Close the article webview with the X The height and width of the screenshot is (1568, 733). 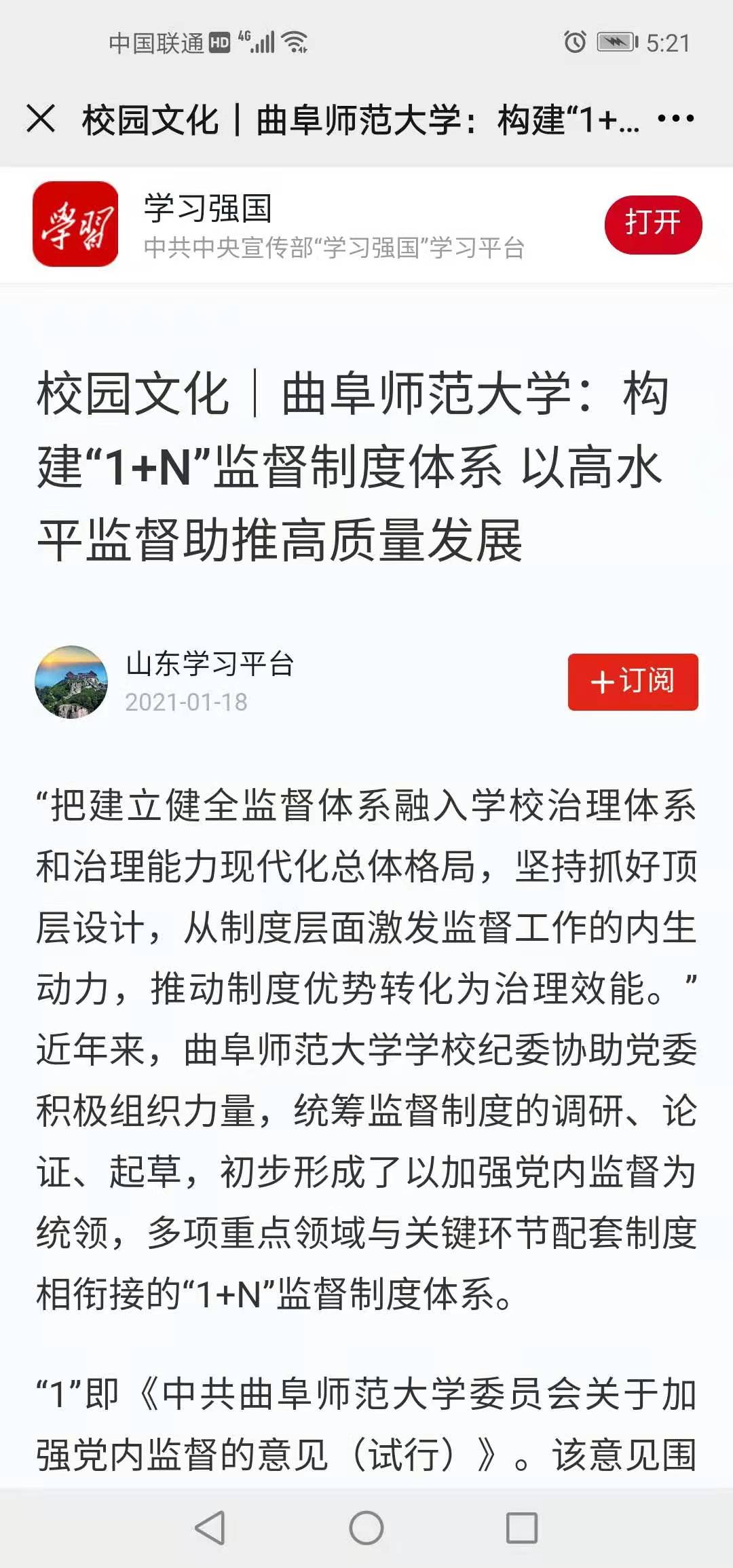pyautogui.click(x=41, y=118)
